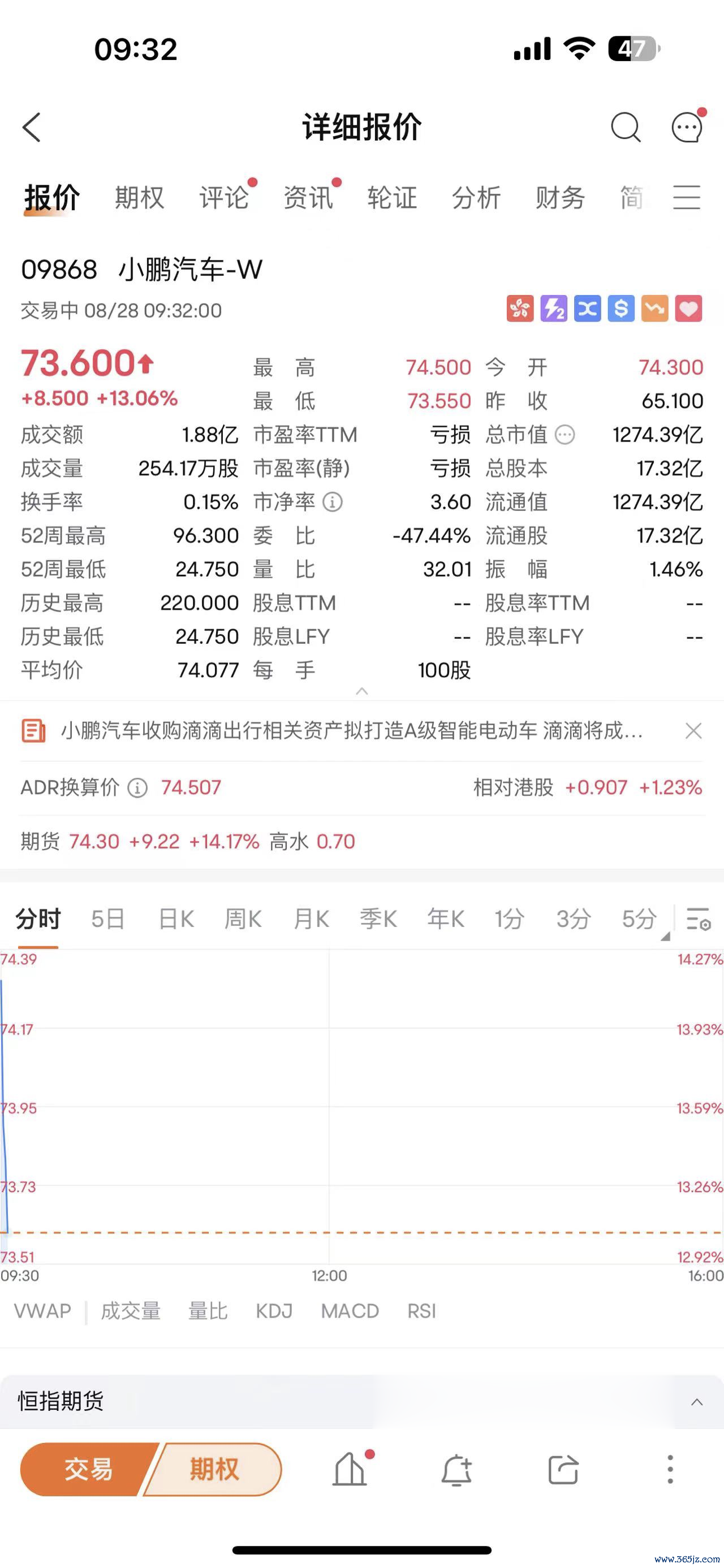Image resolution: width=724 pixels, height=1568 pixels.
Task: Dismiss the 小鹏汽车收购滴滴 news banner
Action: (693, 730)
